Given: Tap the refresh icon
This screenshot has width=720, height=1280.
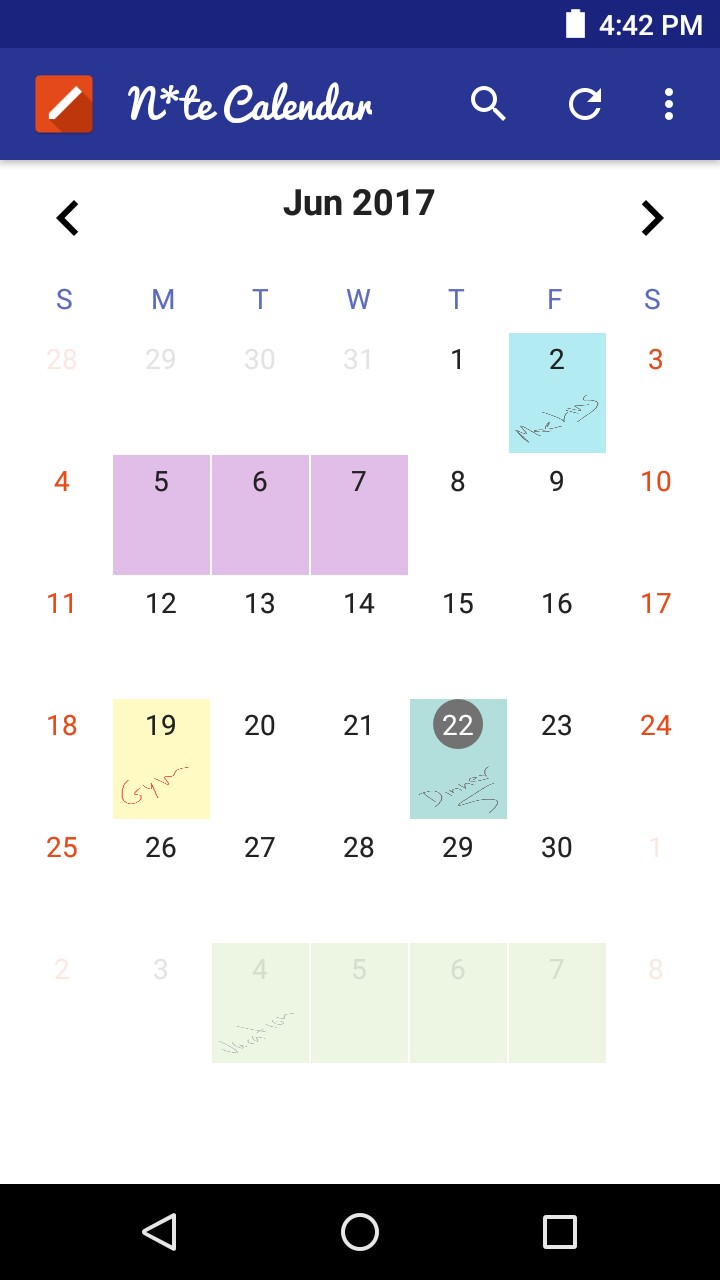Looking at the screenshot, I should coord(584,104).
